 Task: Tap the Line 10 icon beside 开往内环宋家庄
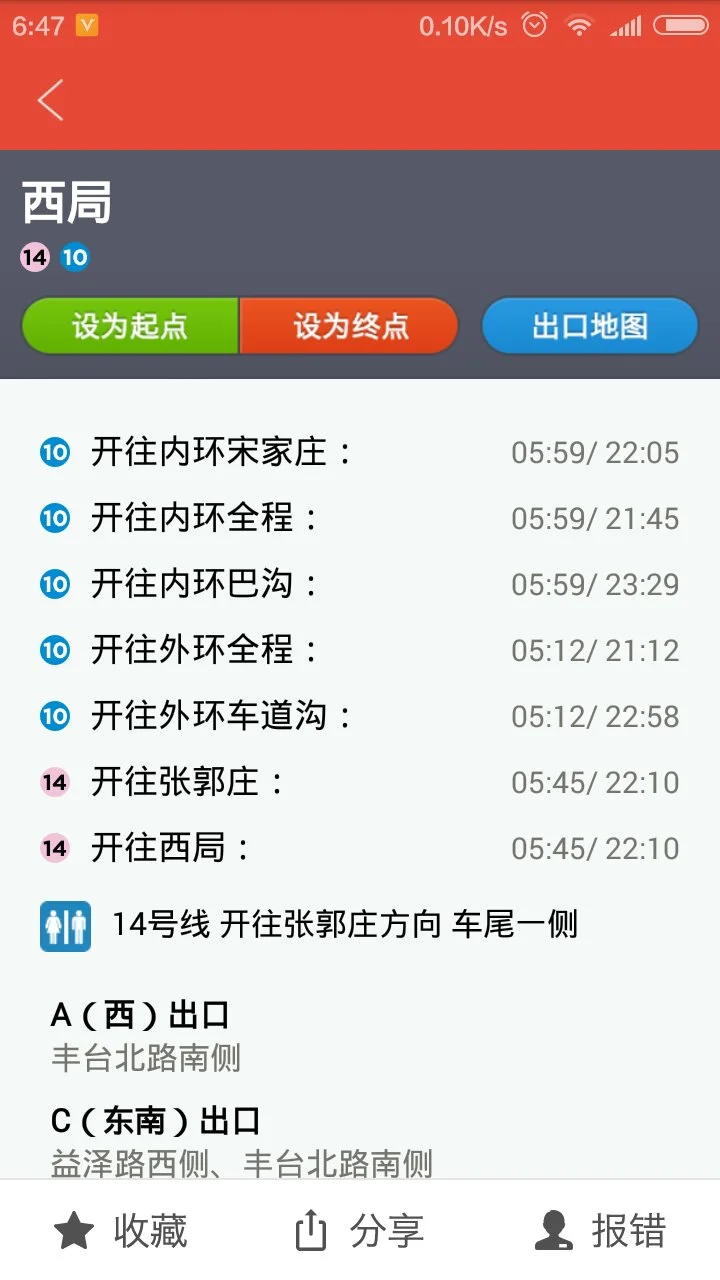tap(54, 452)
